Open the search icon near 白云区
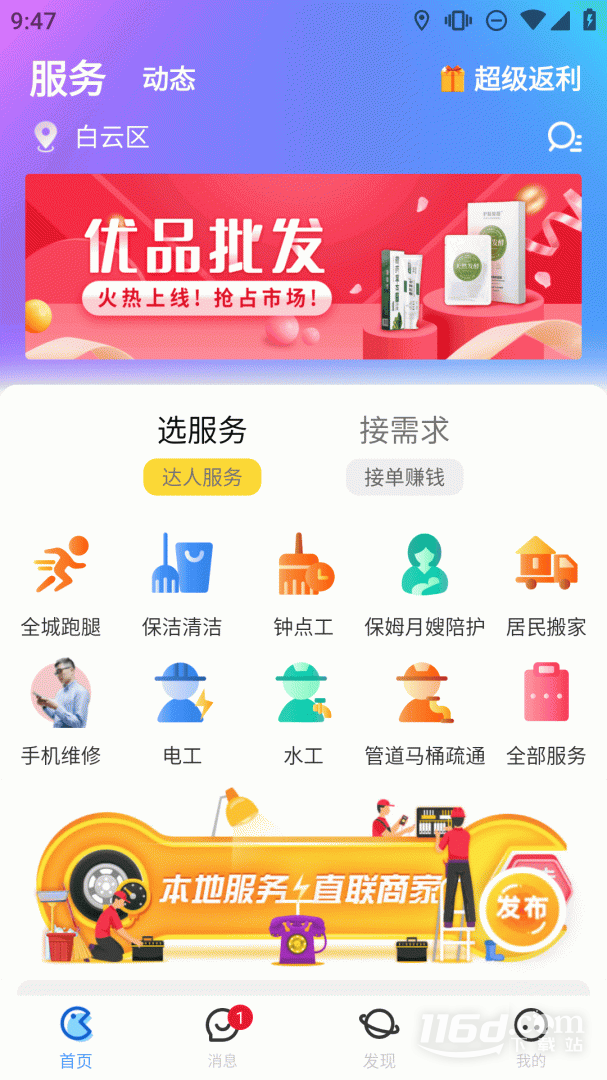The image size is (607, 1080). tap(564, 137)
